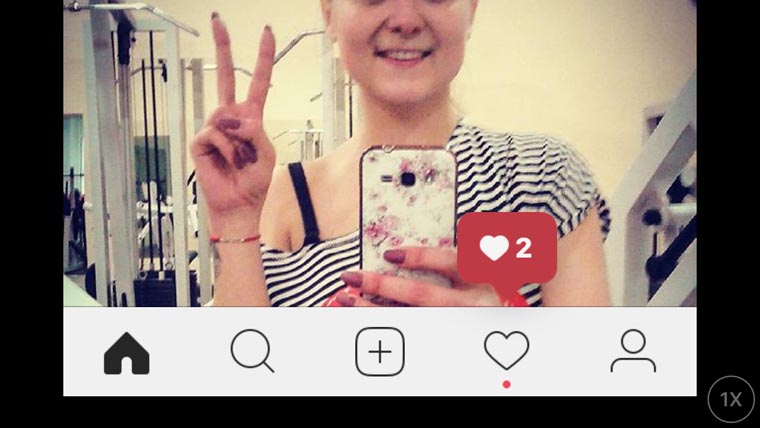Toggle the 1X zoom button
The width and height of the screenshot is (760, 428).
[x=731, y=400]
